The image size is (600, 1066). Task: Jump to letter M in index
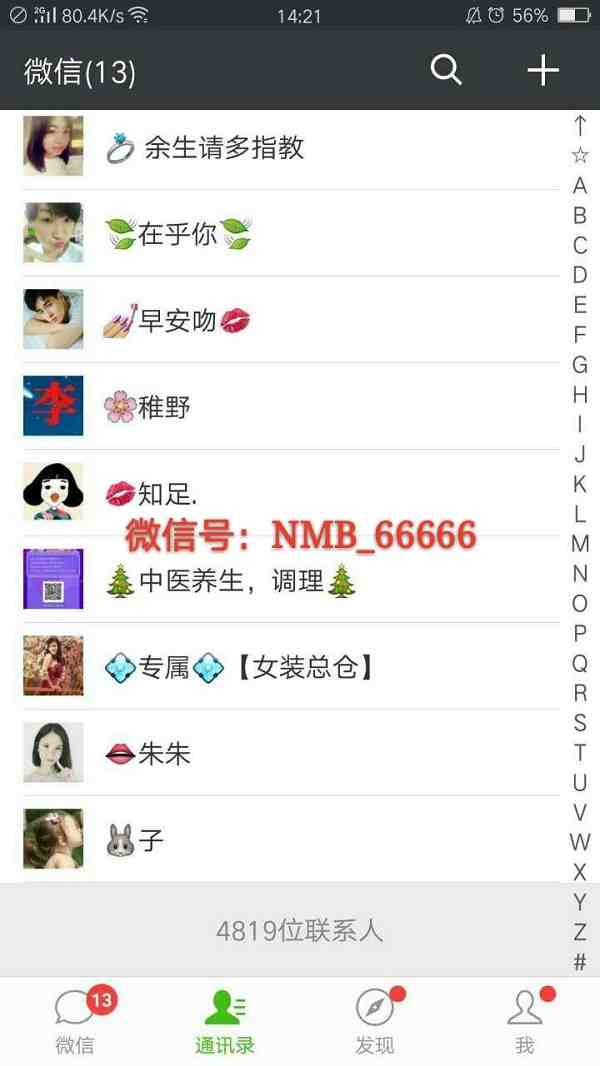pyautogui.click(x=580, y=544)
